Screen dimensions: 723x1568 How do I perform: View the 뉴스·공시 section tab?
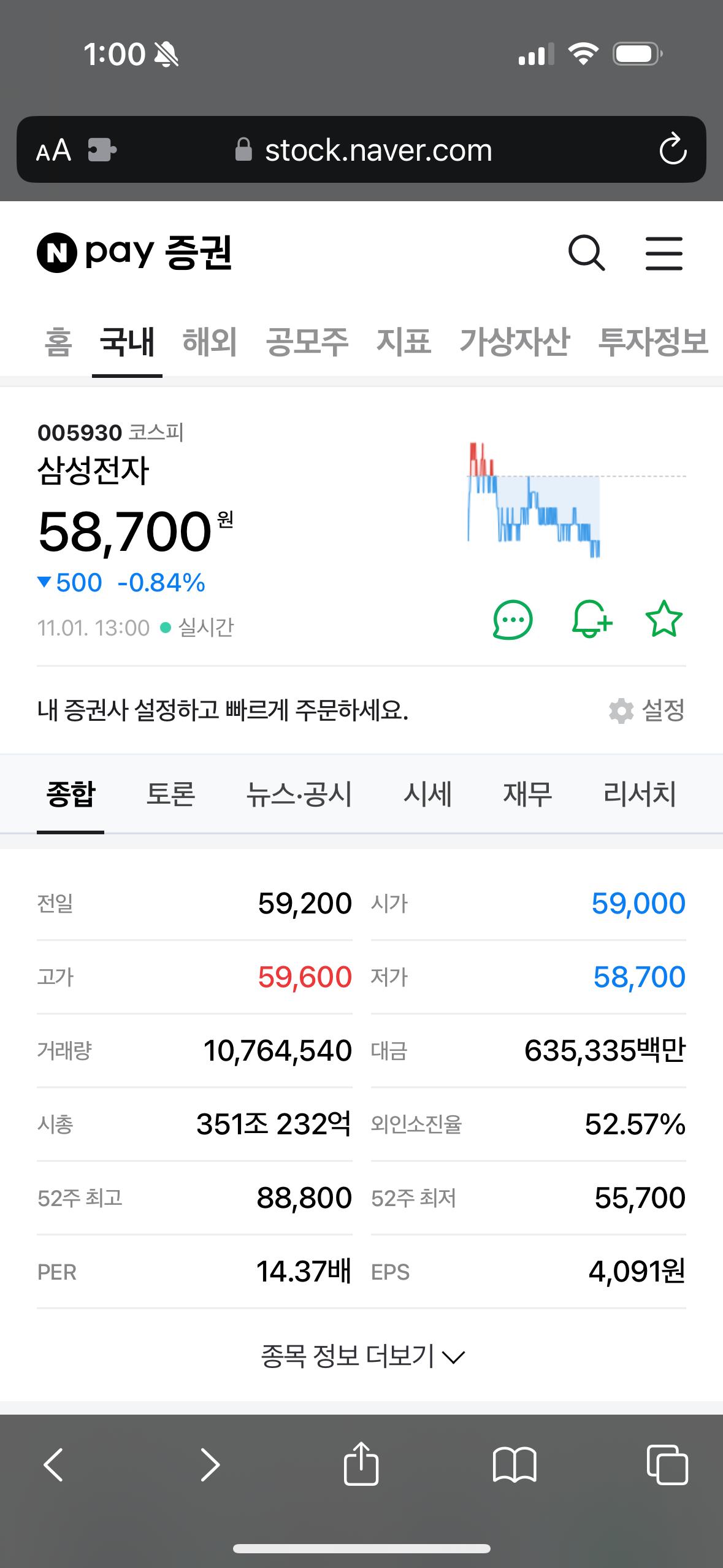(299, 794)
